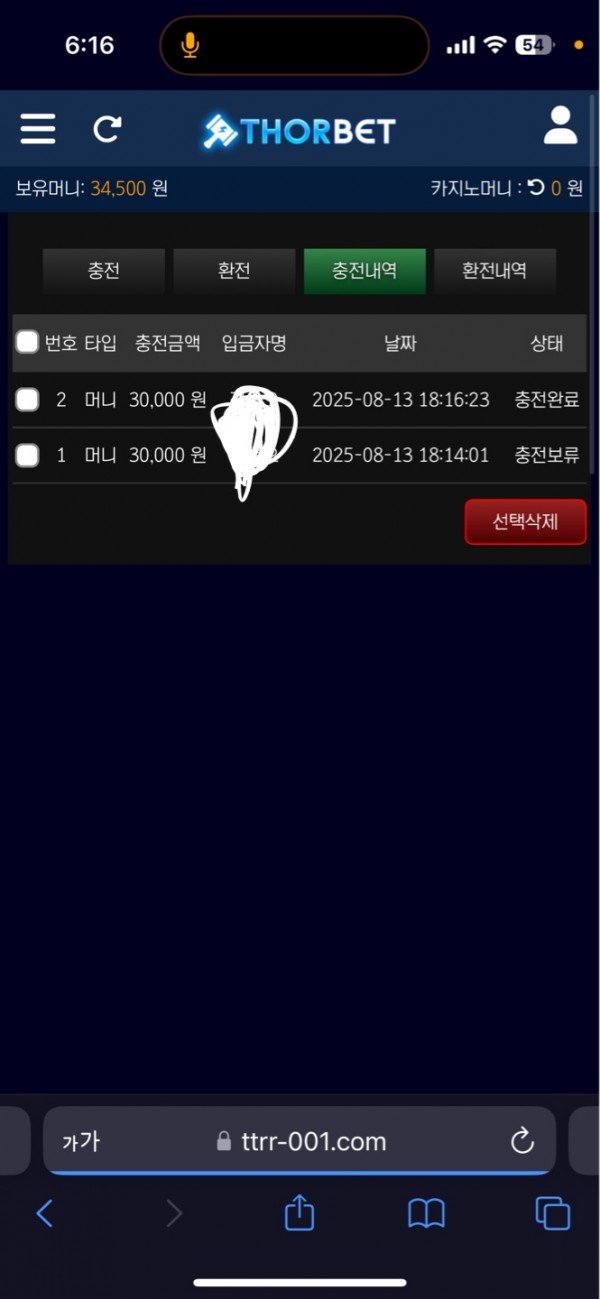600x1299 pixels.
Task: Tap the refresh icon in header
Action: point(107,129)
